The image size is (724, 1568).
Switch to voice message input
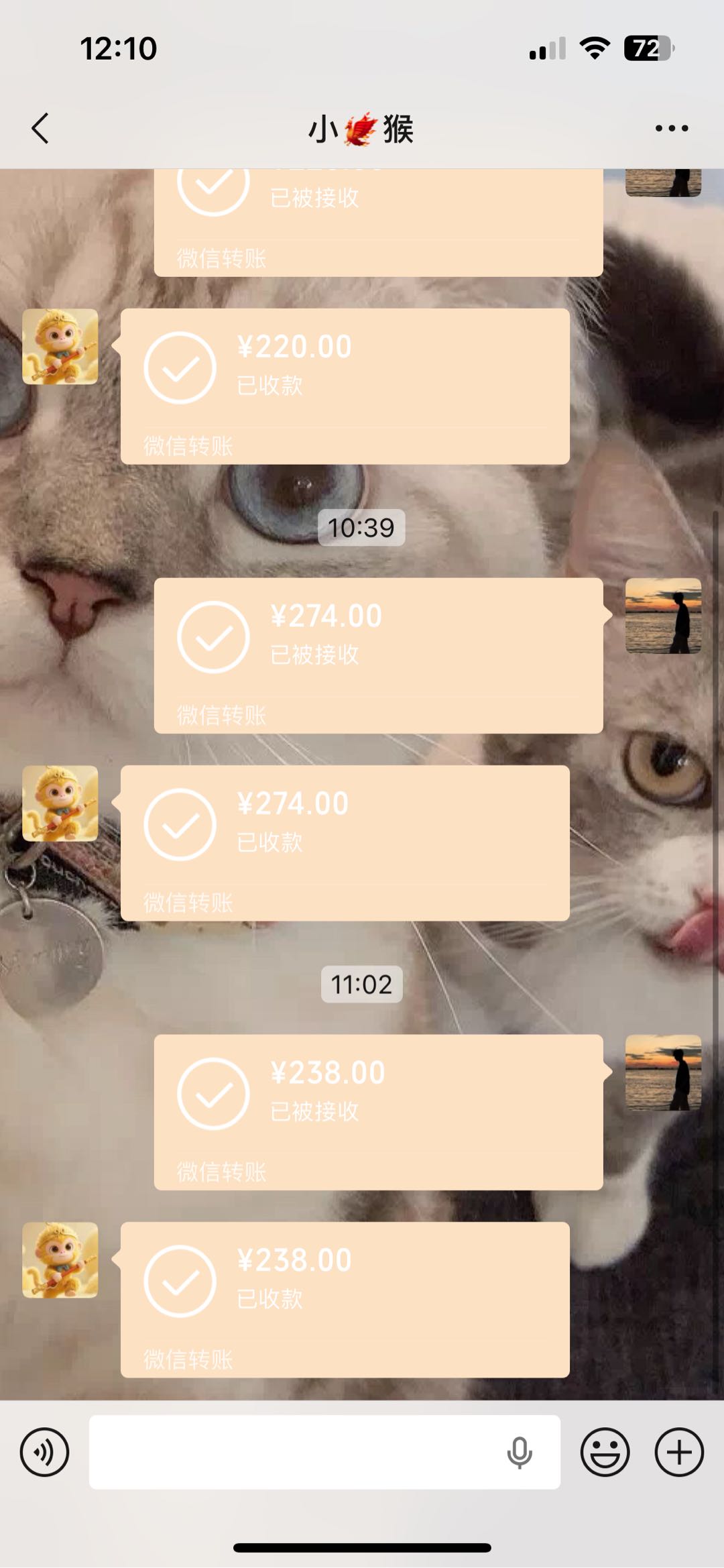tap(44, 1452)
